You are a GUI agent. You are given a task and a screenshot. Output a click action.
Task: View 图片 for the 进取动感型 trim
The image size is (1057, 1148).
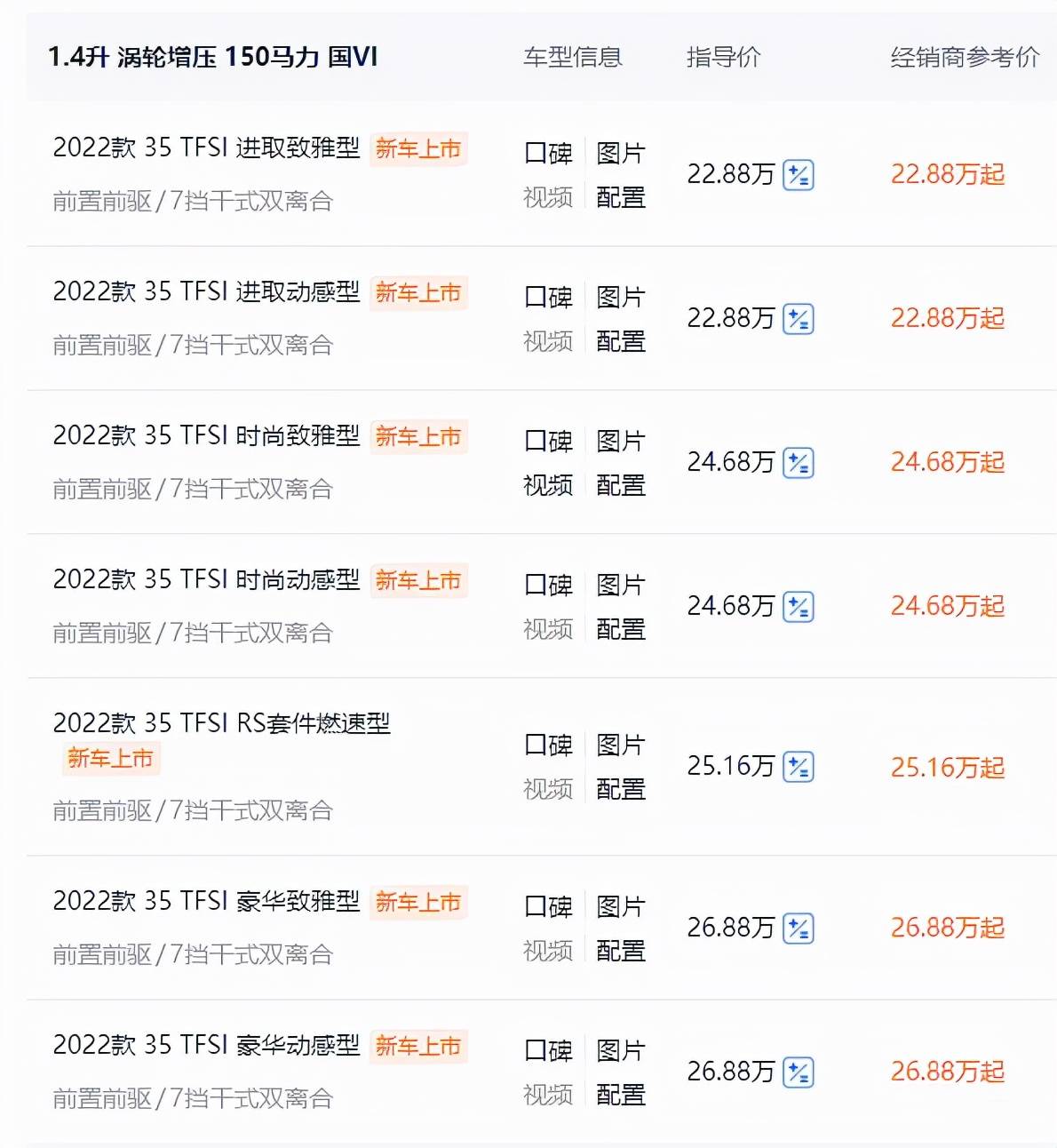click(x=621, y=296)
